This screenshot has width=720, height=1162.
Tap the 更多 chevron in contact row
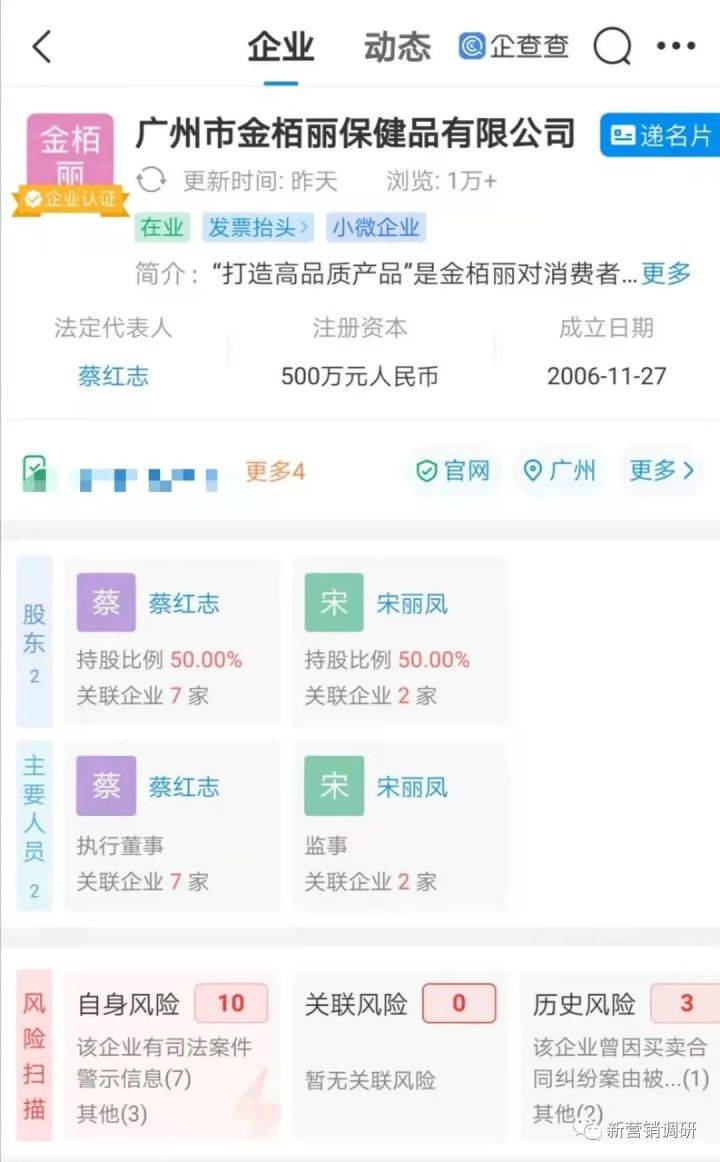(x=662, y=471)
